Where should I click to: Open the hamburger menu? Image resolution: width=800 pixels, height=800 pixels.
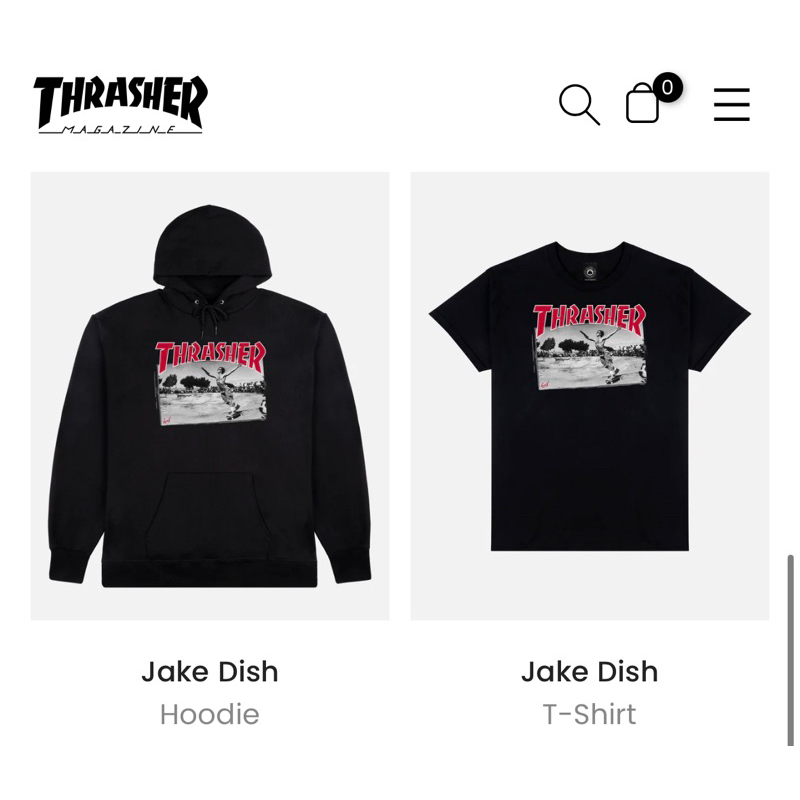pos(731,104)
